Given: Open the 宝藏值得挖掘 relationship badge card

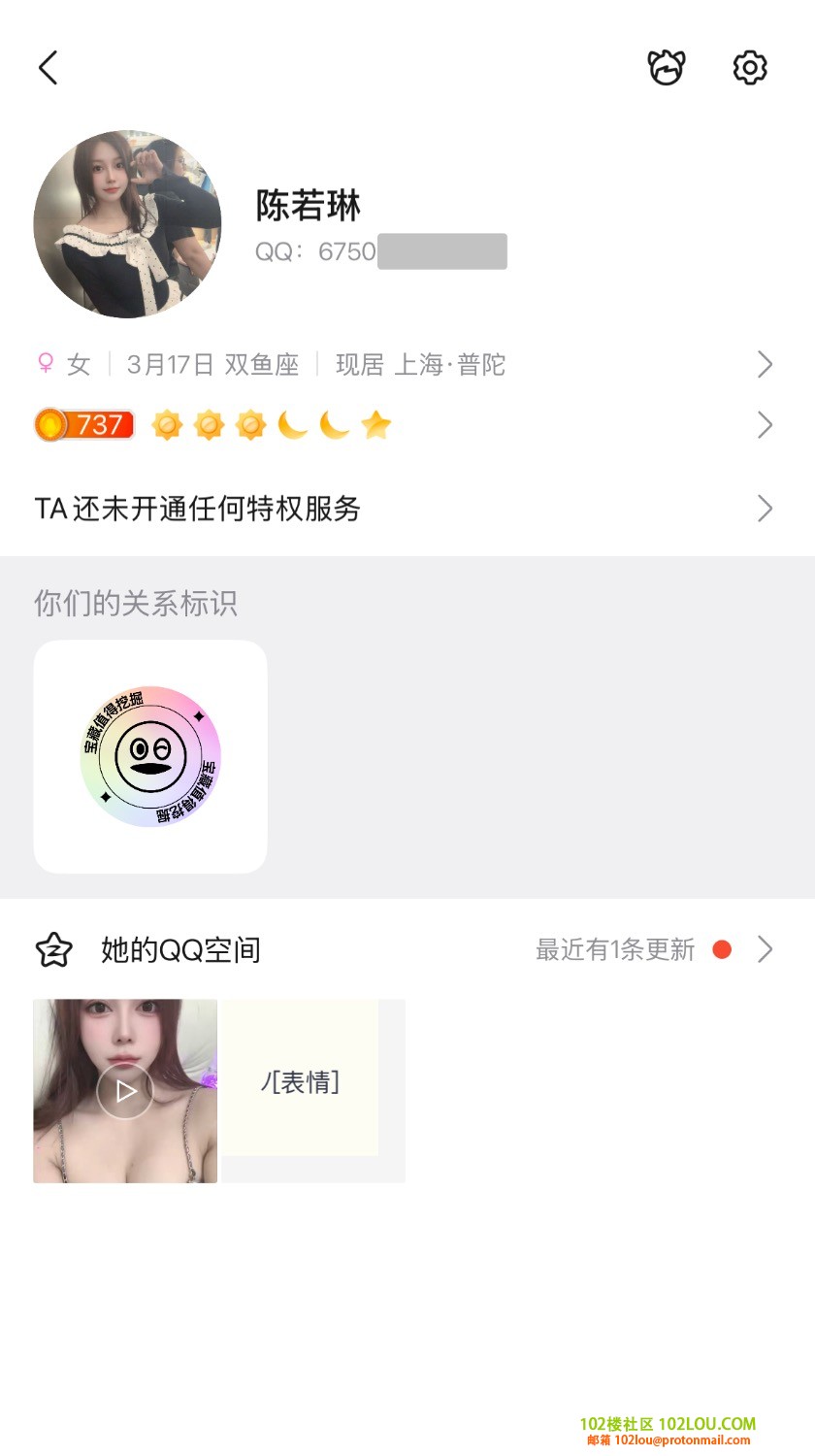Looking at the screenshot, I should 150,757.
